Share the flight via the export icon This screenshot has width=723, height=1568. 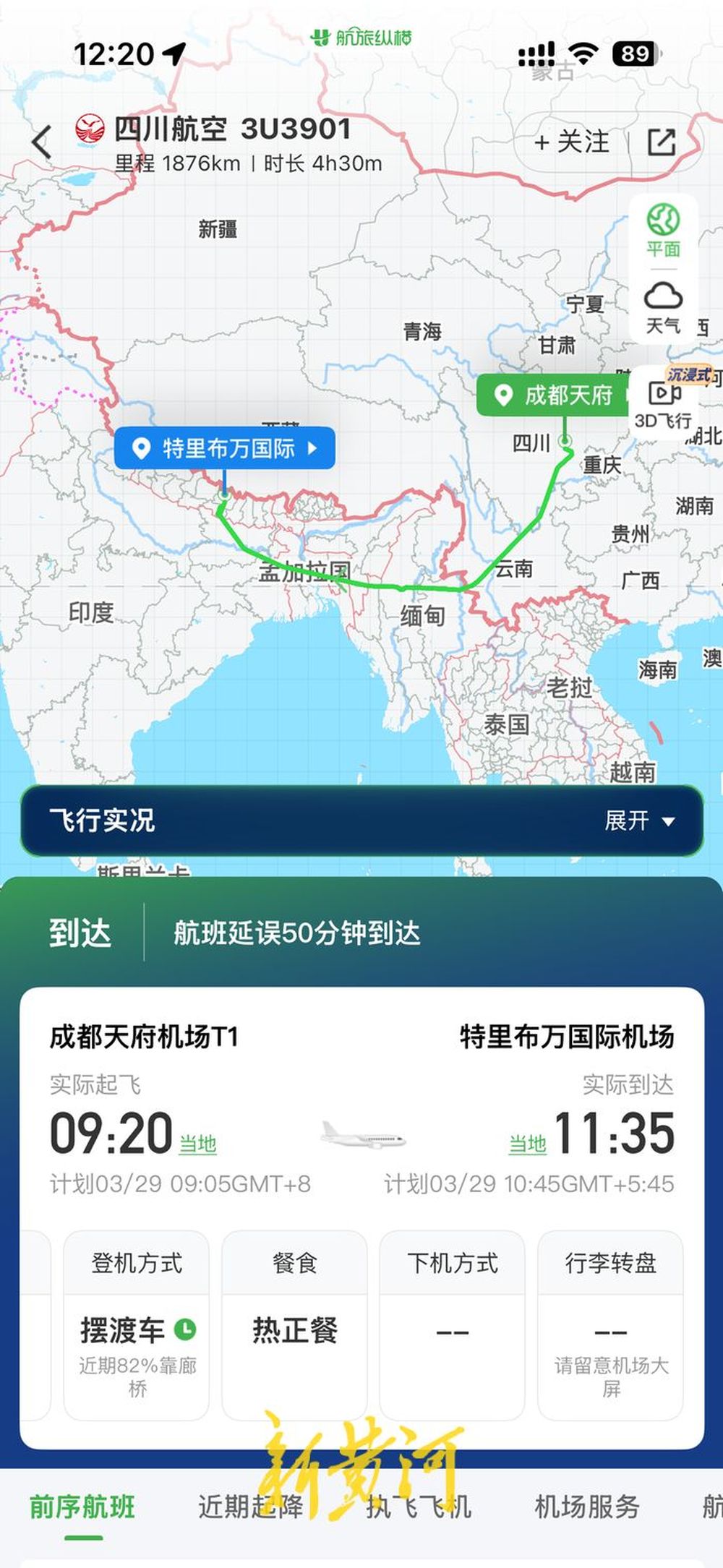click(x=661, y=142)
